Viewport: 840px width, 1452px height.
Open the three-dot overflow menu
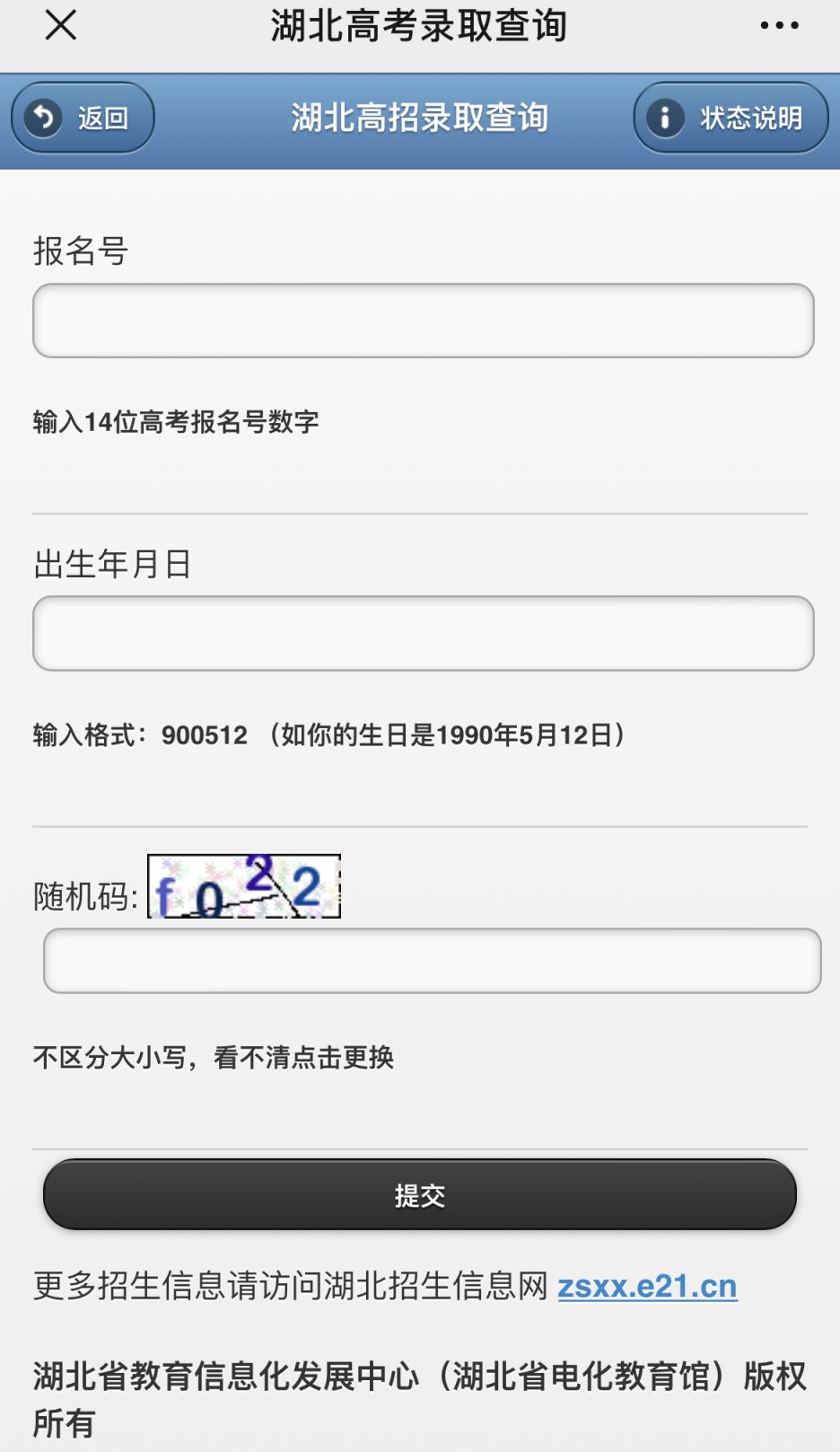click(x=779, y=25)
